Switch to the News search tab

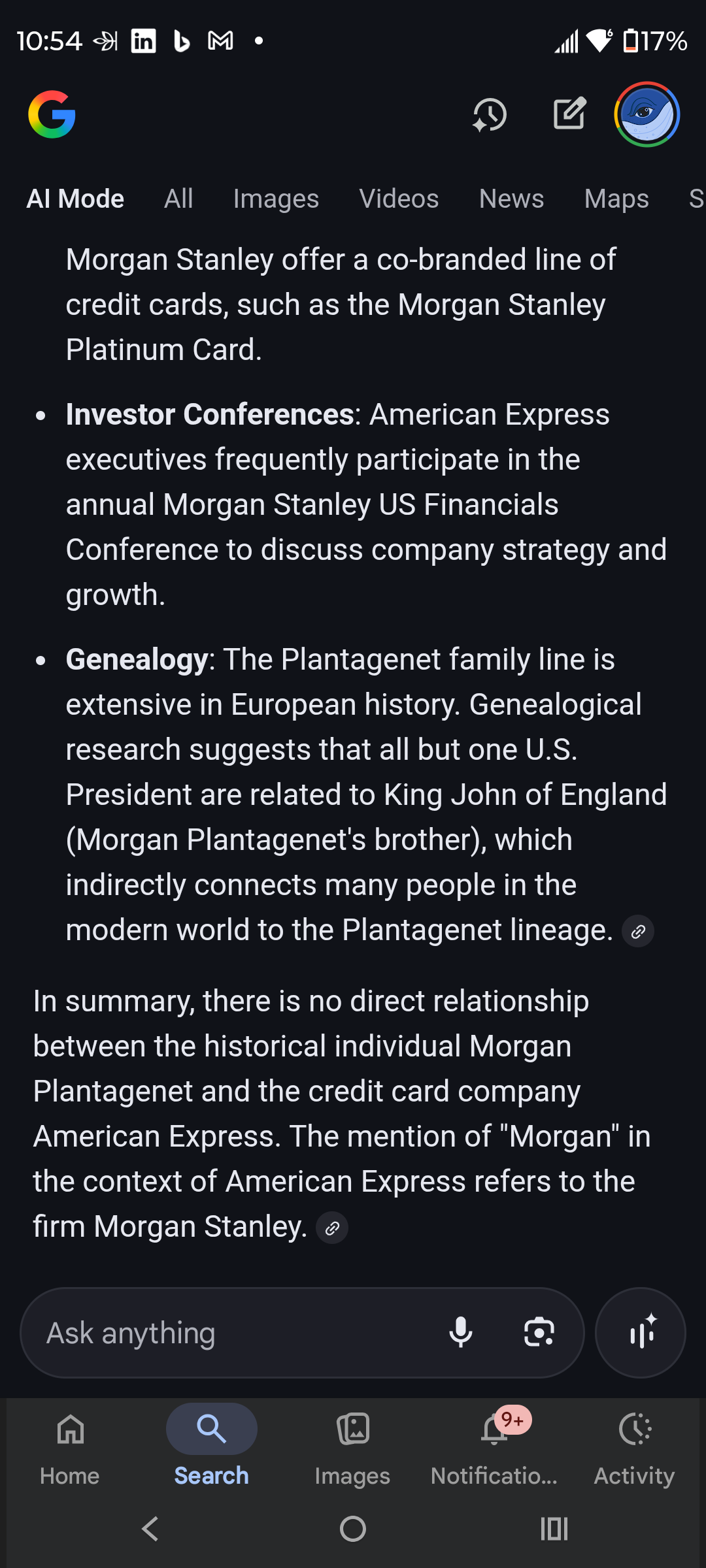point(511,198)
